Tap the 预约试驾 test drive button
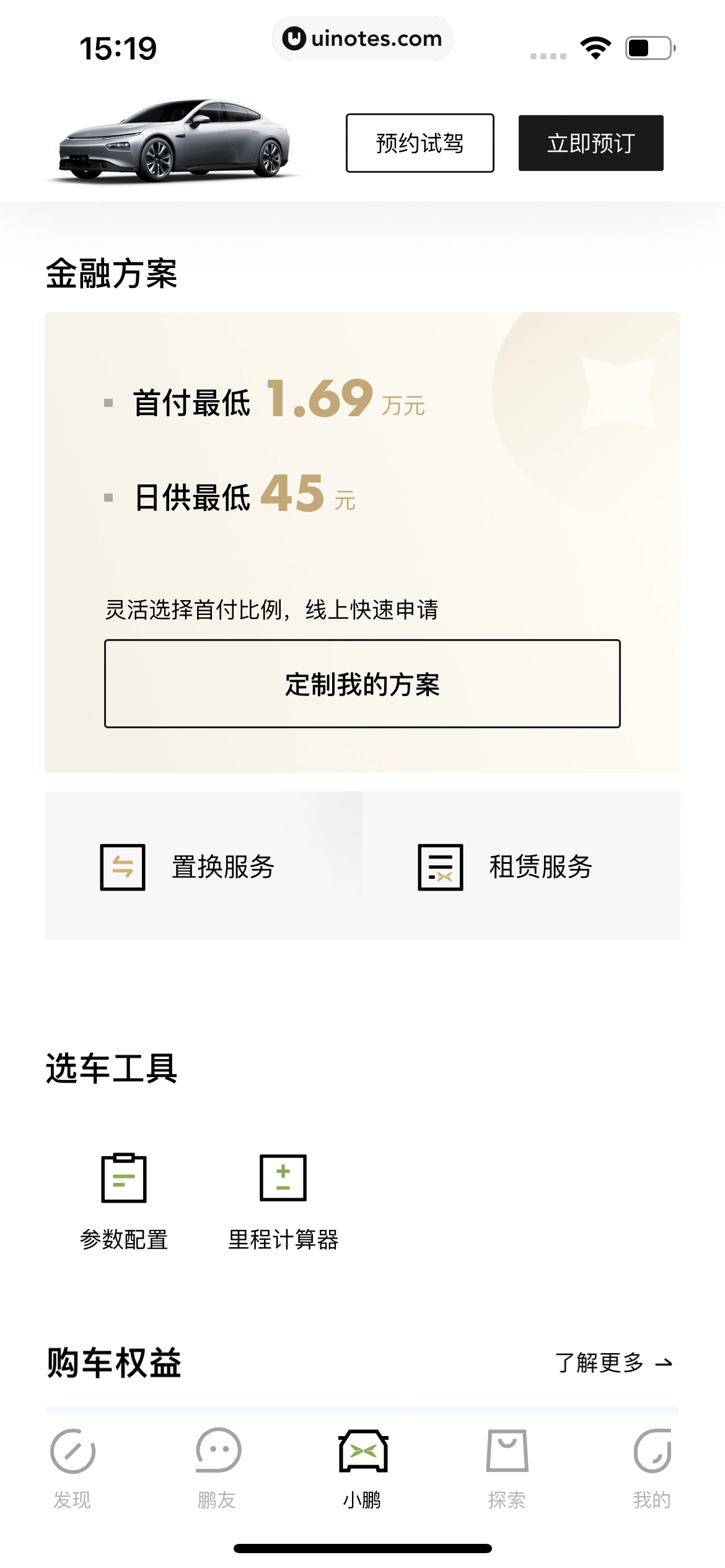The height and width of the screenshot is (1568, 725). (420, 143)
